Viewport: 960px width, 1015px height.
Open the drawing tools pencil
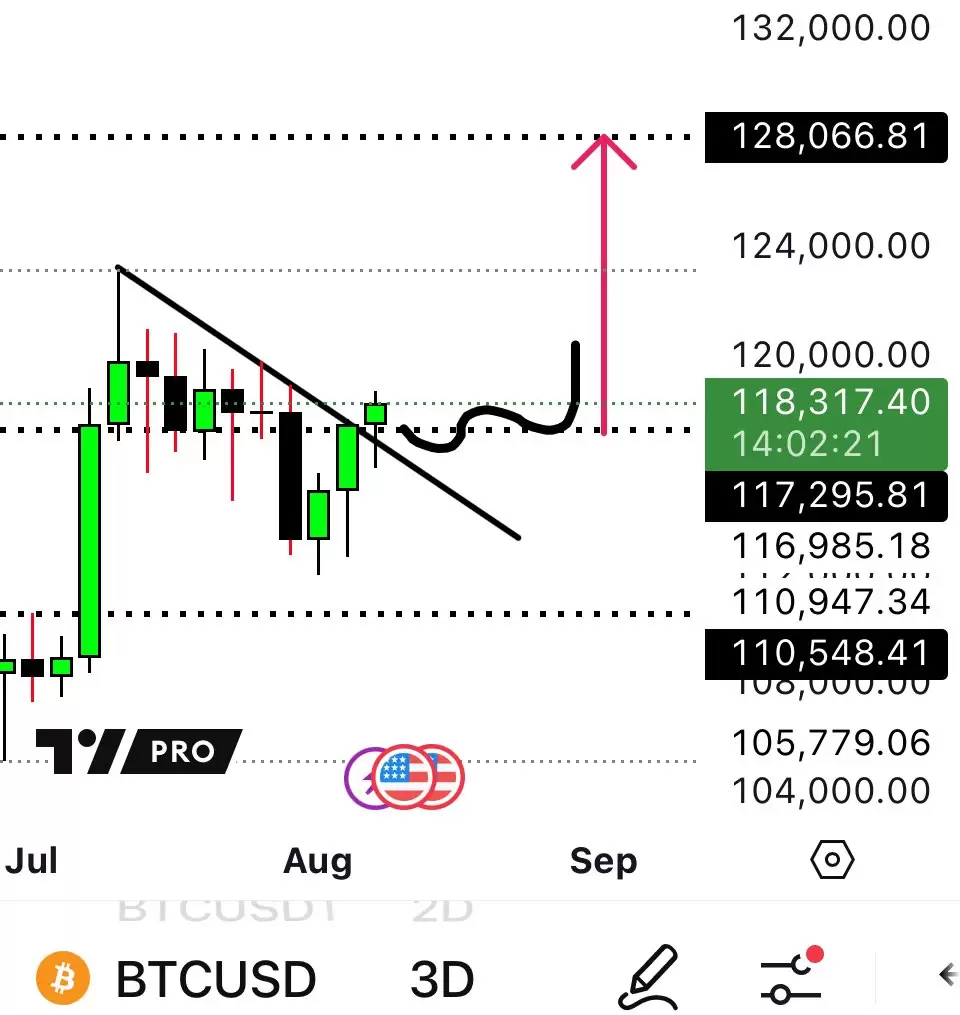[649, 977]
